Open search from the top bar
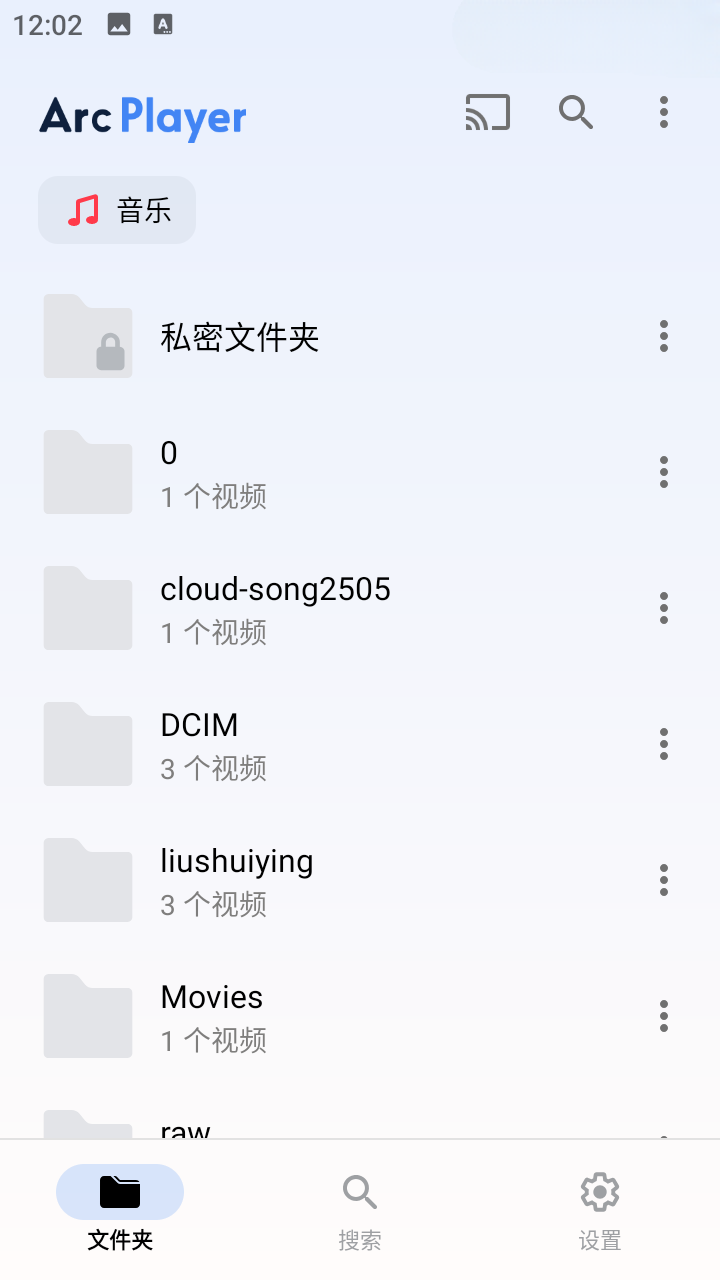 [576, 113]
